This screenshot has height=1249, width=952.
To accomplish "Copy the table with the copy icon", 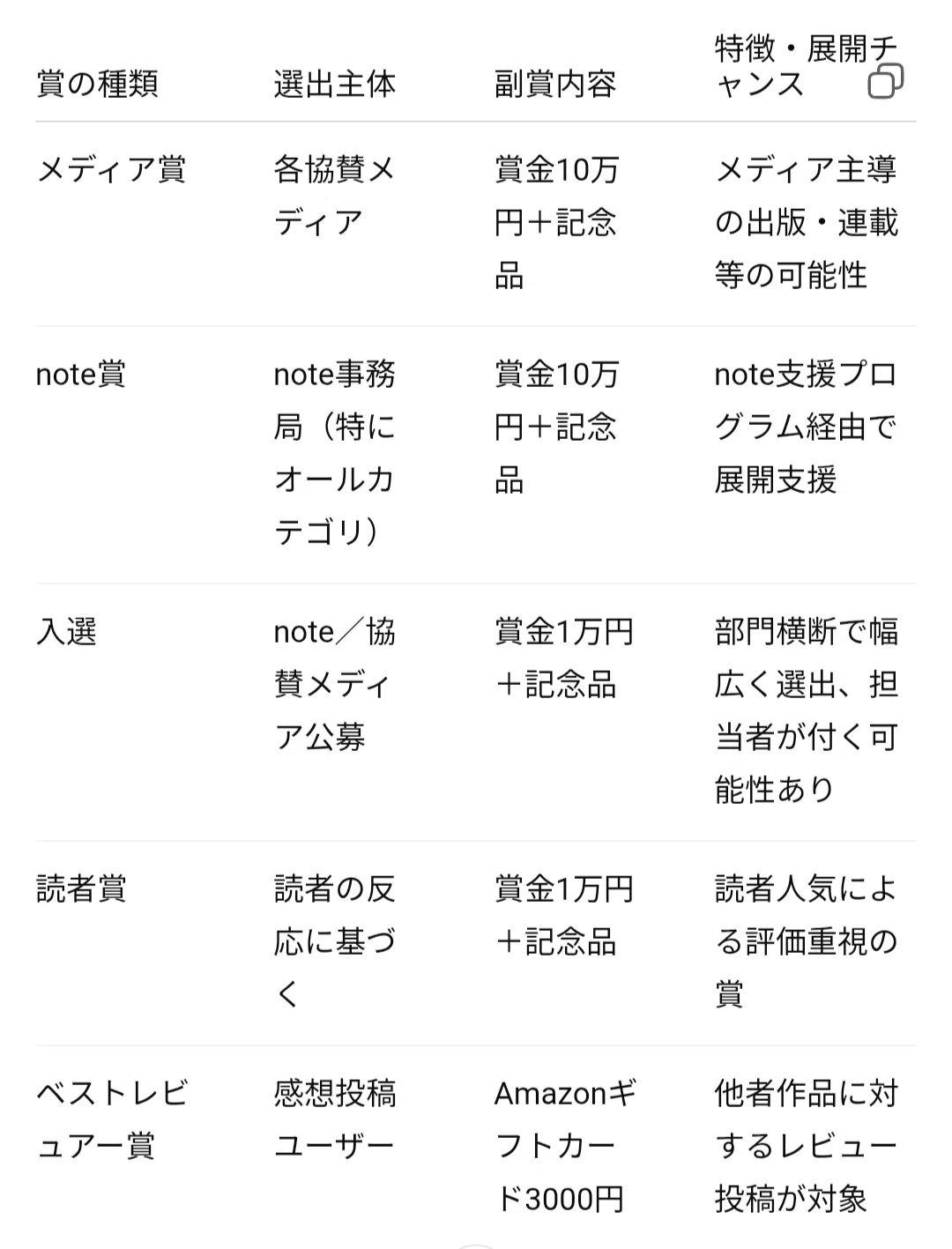I will click(886, 81).
